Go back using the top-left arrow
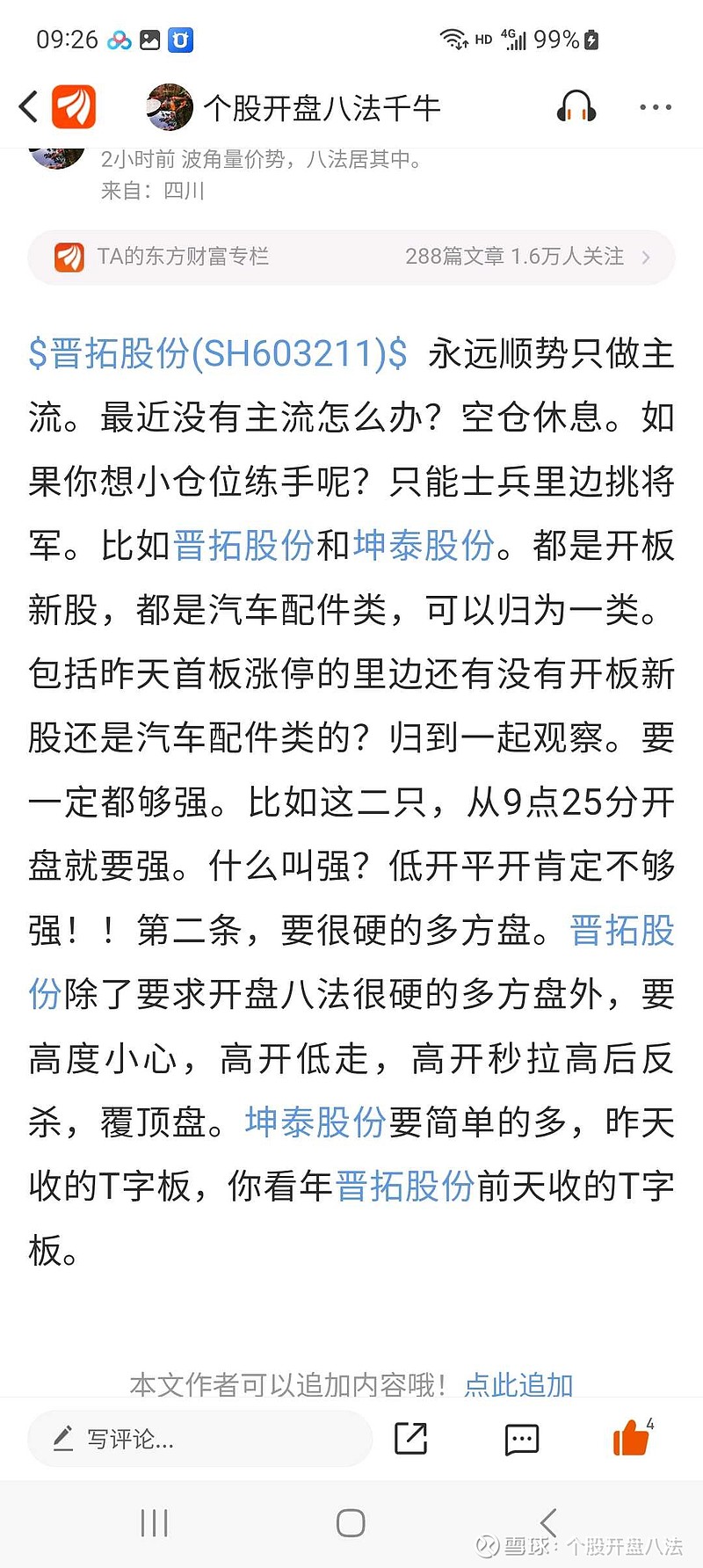The height and width of the screenshot is (1568, 703). pos(28,107)
